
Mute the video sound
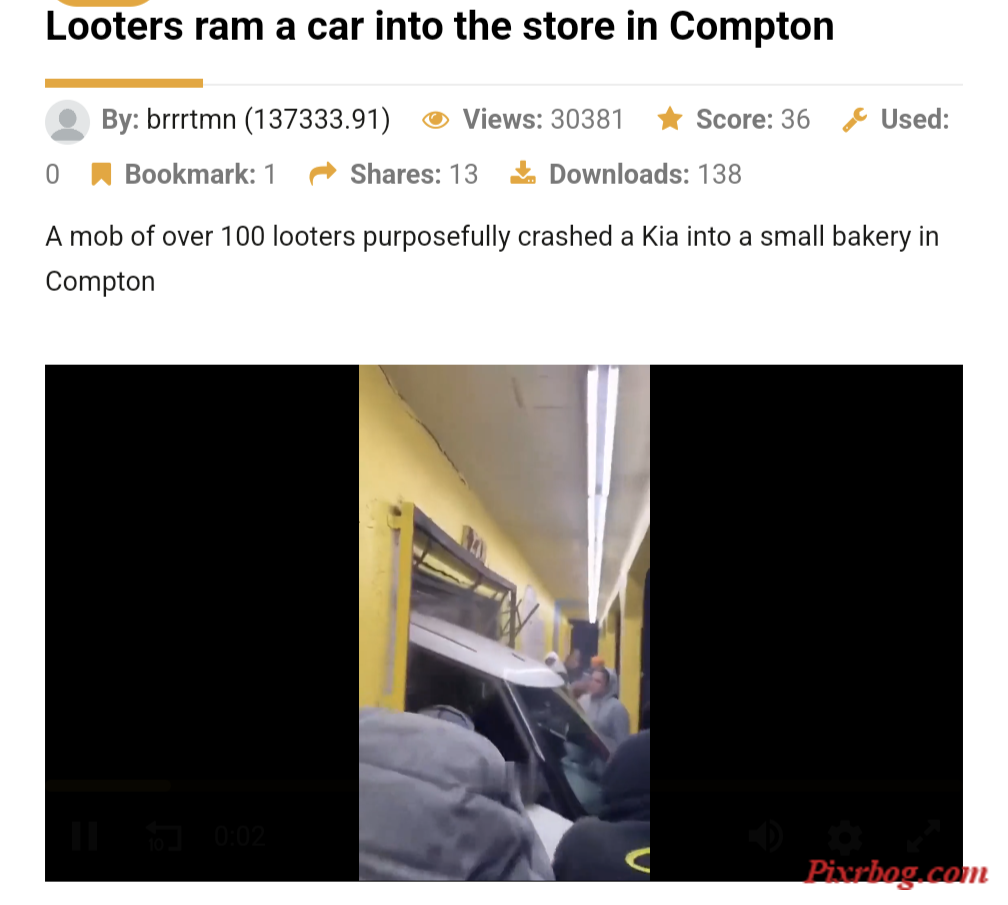765,836
